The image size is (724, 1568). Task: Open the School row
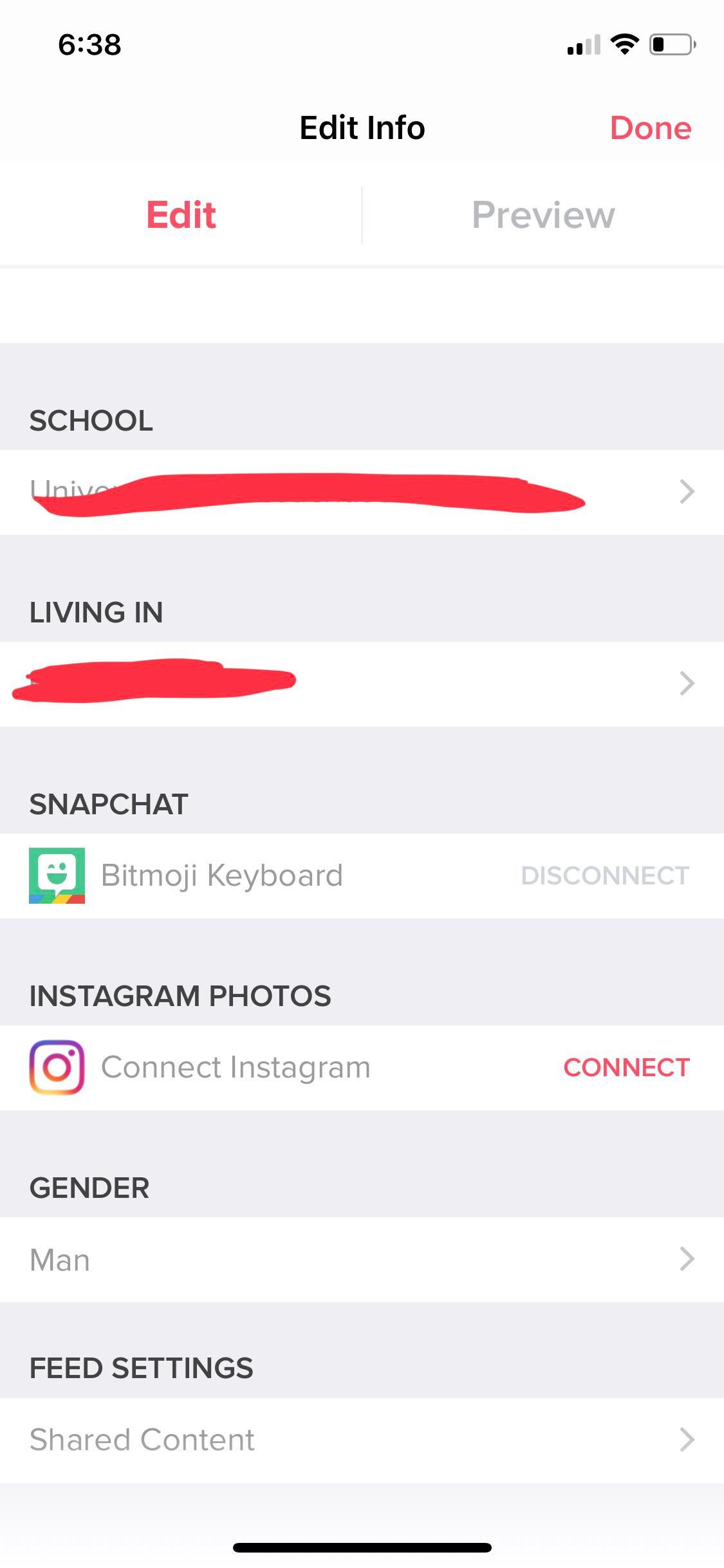click(362, 492)
